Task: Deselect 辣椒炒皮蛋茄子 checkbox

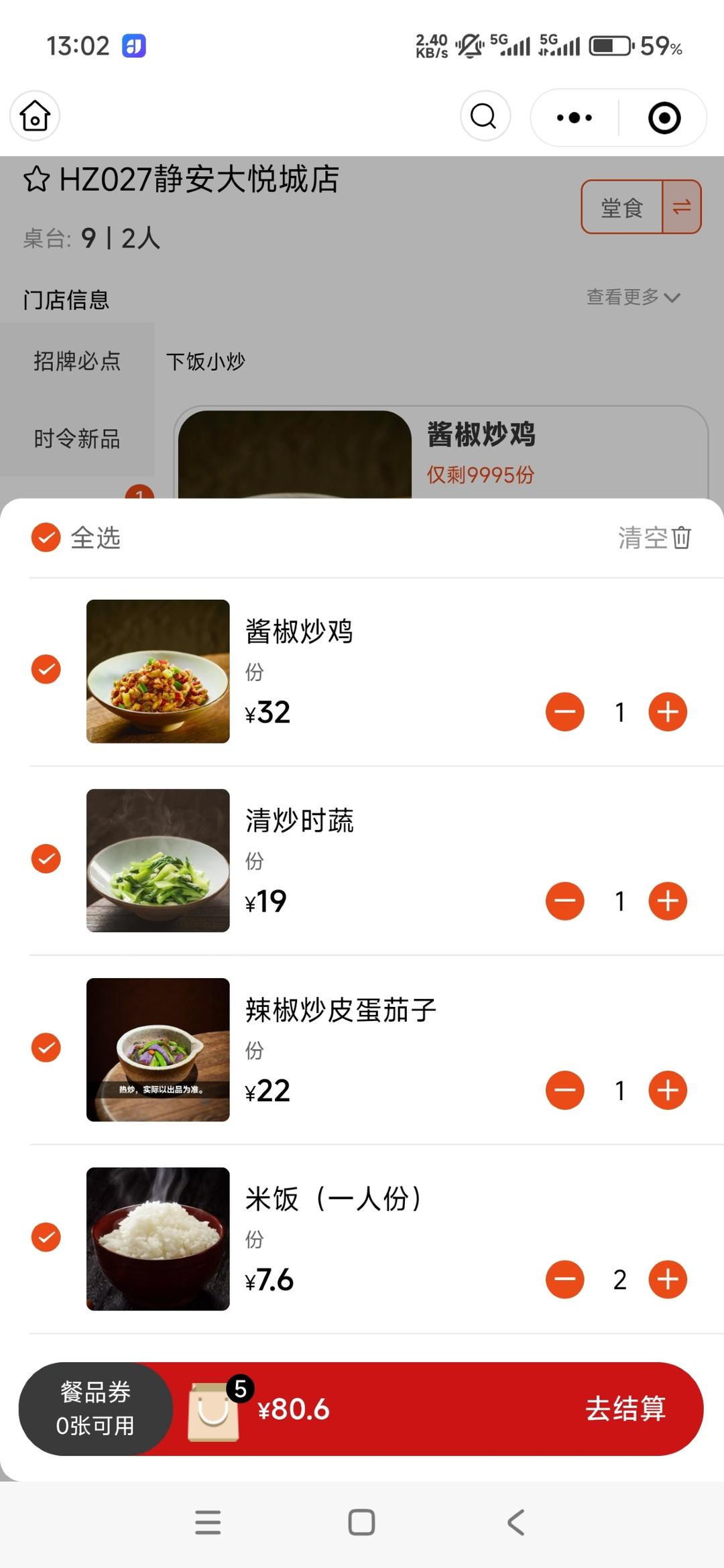Action: pyautogui.click(x=46, y=1048)
